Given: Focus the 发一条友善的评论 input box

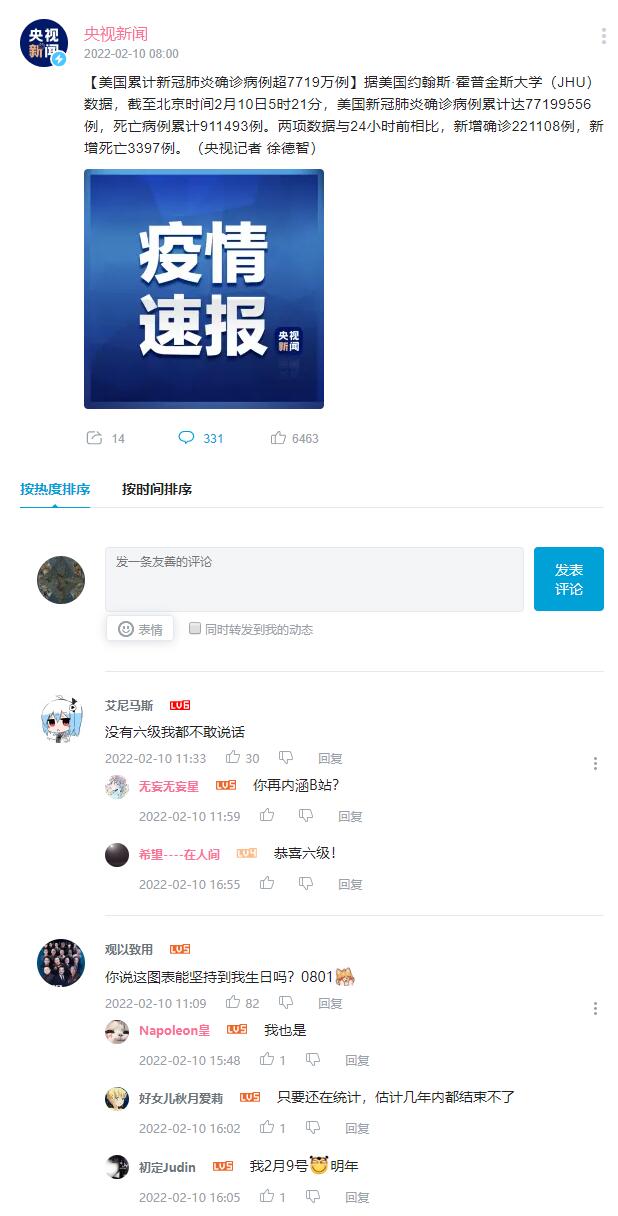Looking at the screenshot, I should [314, 578].
